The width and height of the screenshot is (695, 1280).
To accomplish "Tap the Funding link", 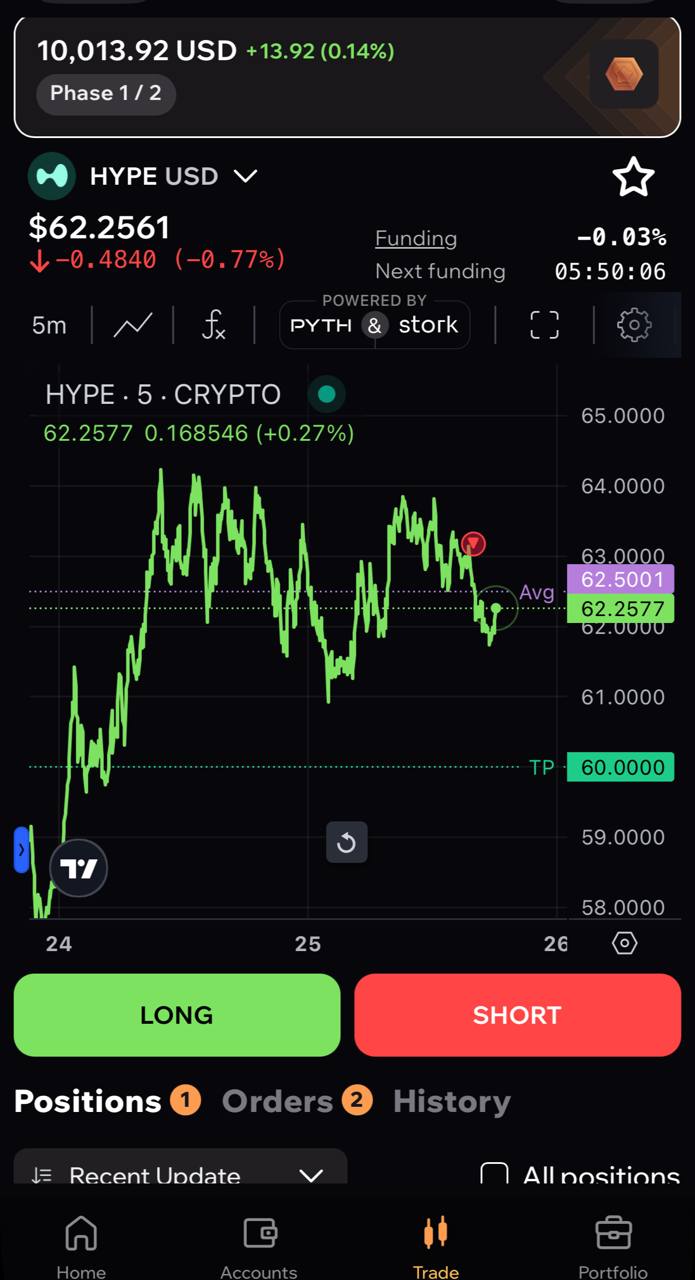I will [x=416, y=238].
